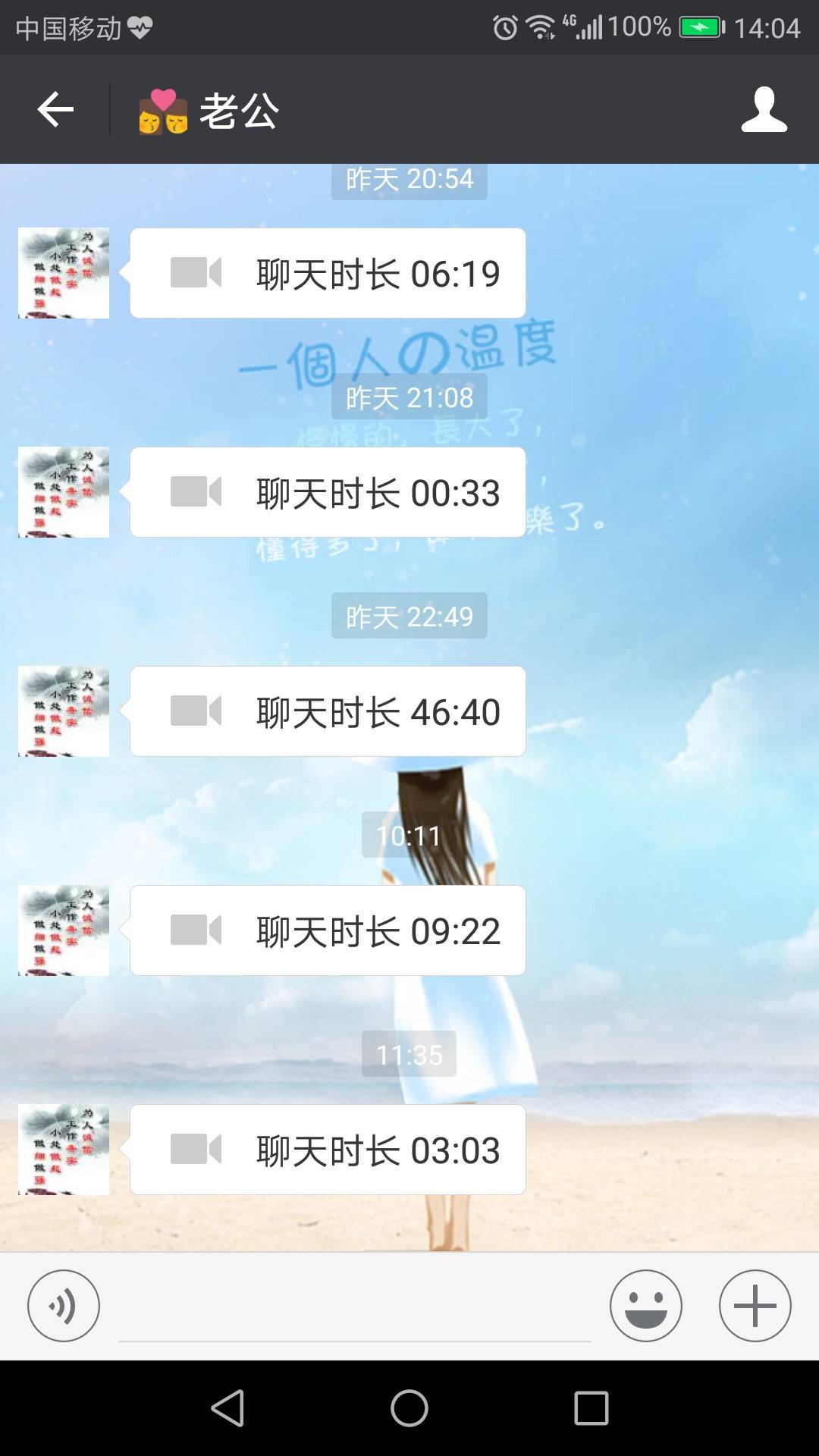Open sender avatar beside the 46:40 call
This screenshot has height=1456, width=819.
tap(64, 711)
